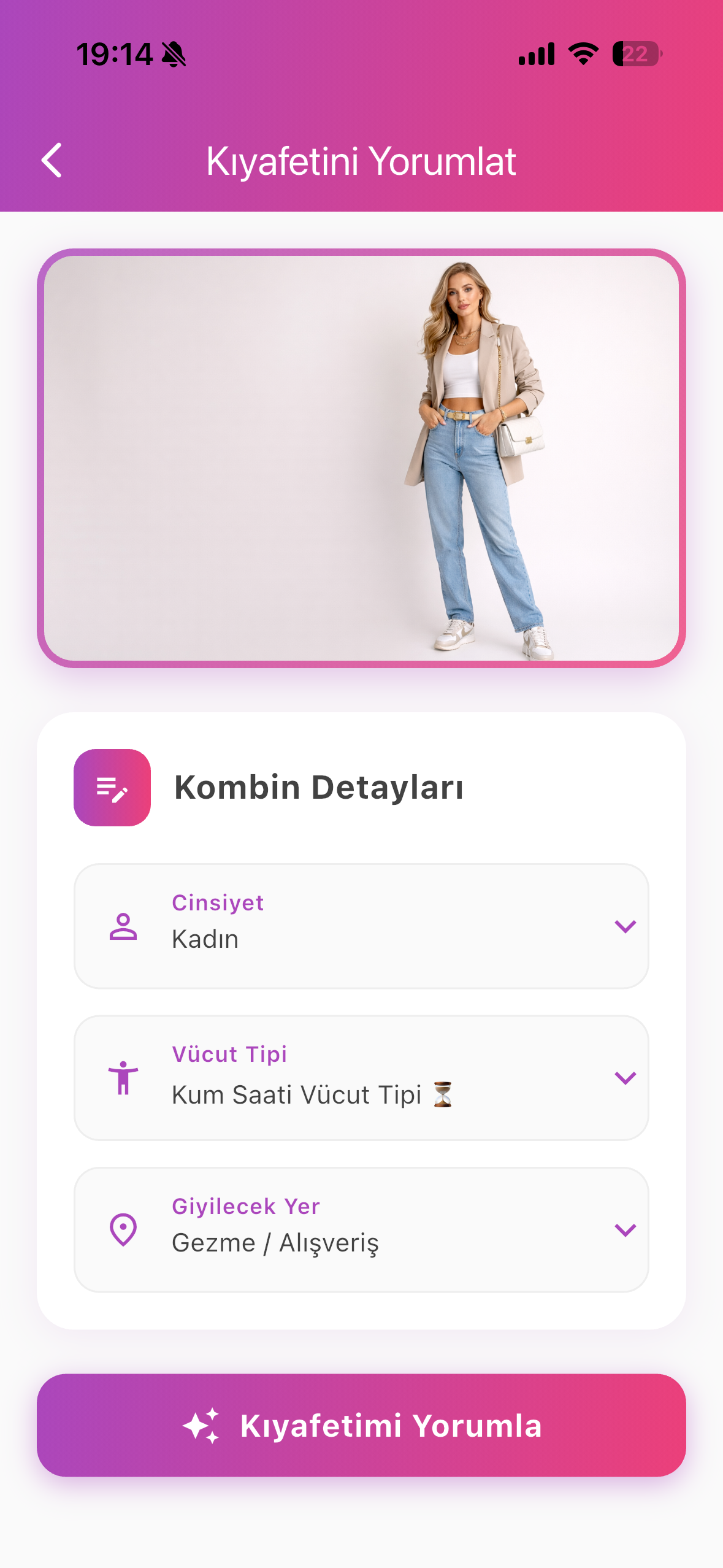Viewport: 723px width, 1568px height.
Task: Open the Cinsiyet dropdown
Action: (x=625, y=928)
